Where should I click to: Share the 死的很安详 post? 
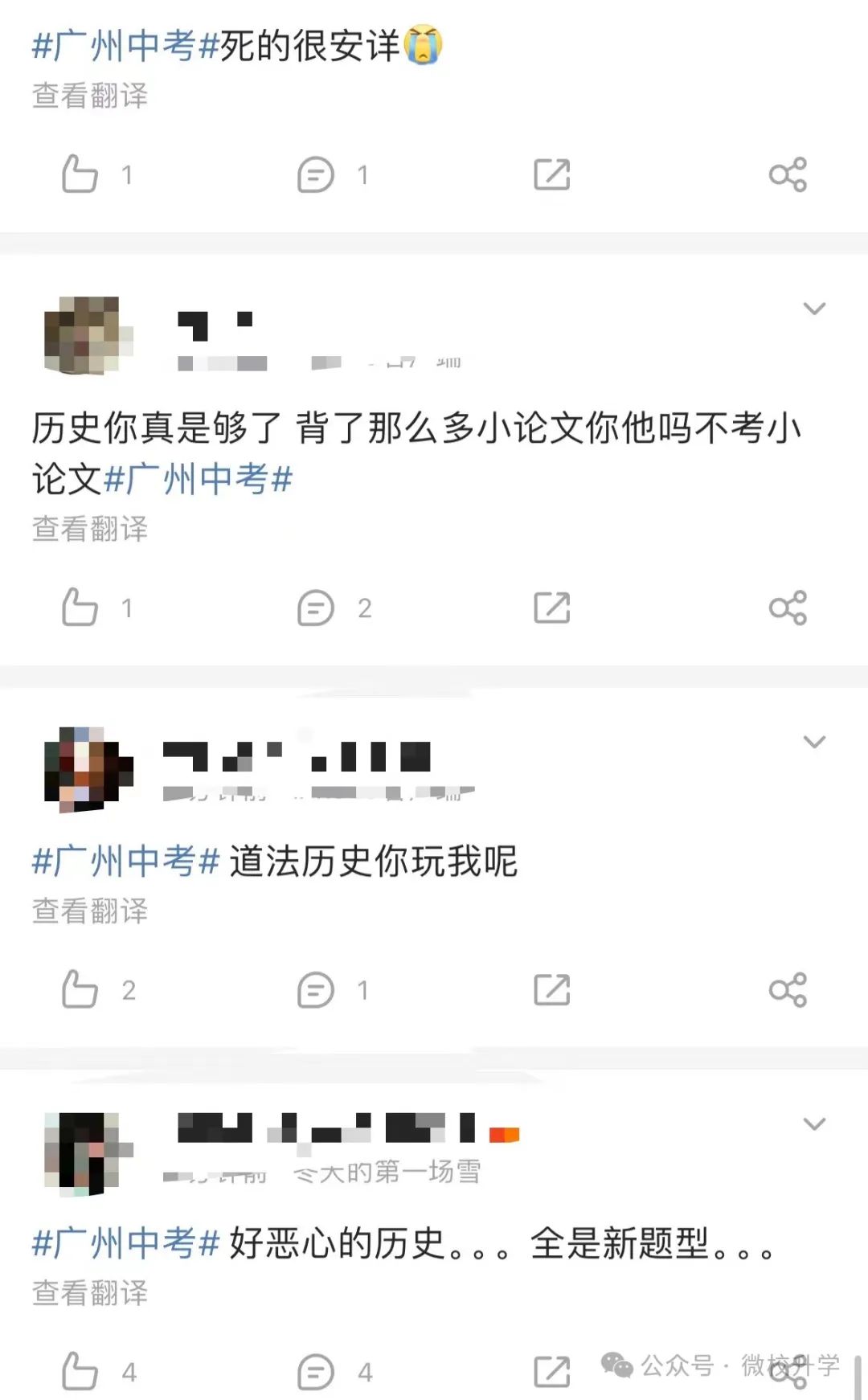click(x=788, y=174)
